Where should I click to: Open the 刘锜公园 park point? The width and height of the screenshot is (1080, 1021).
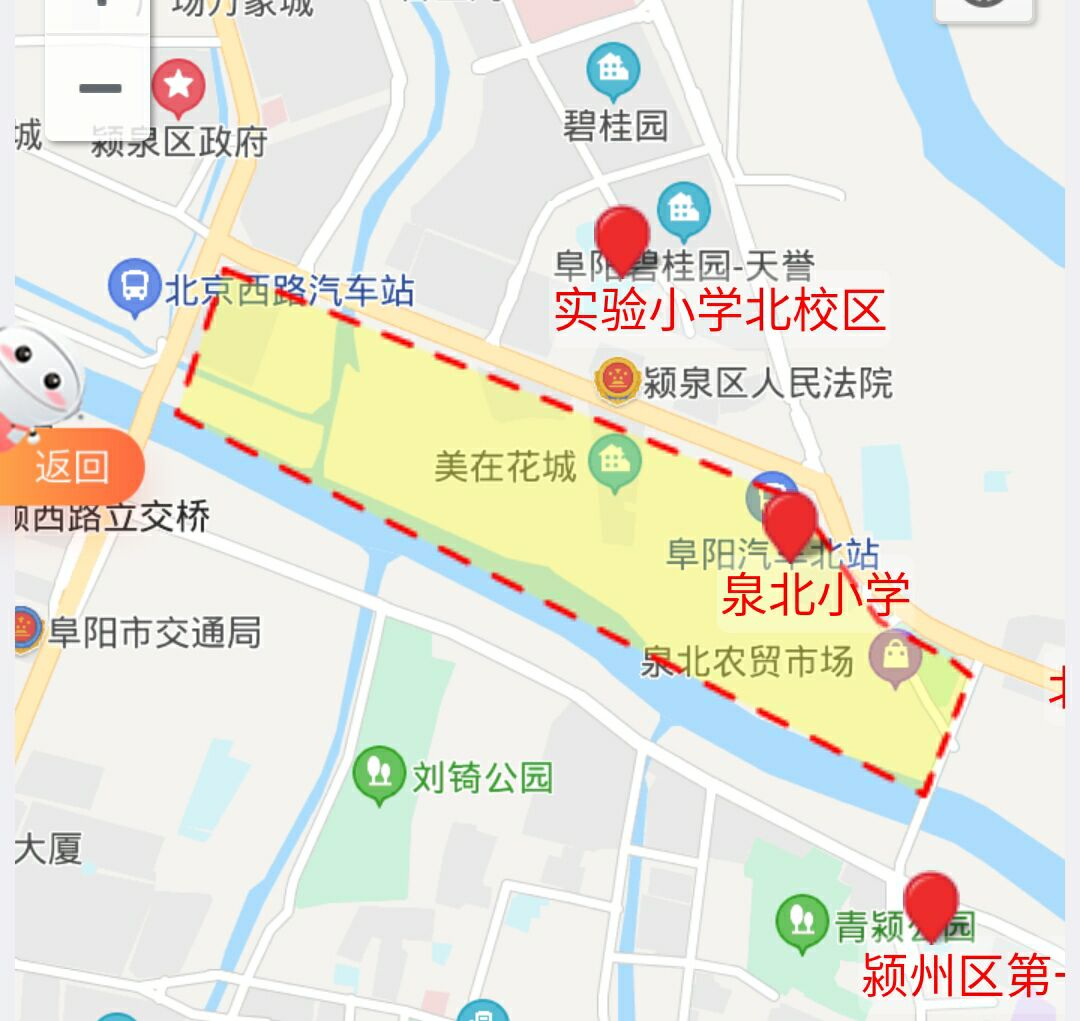tap(379, 774)
